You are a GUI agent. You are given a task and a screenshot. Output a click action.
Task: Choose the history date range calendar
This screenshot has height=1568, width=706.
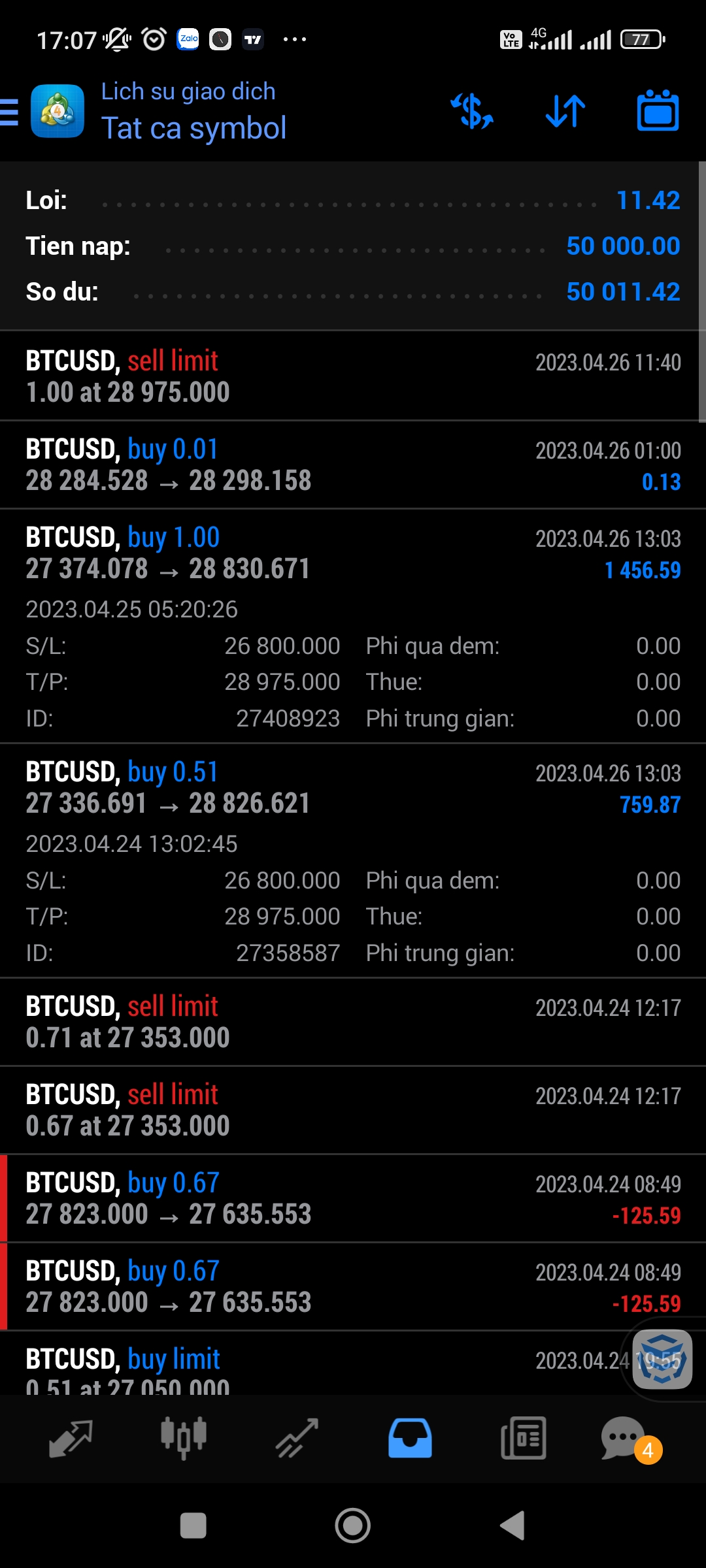(x=658, y=111)
